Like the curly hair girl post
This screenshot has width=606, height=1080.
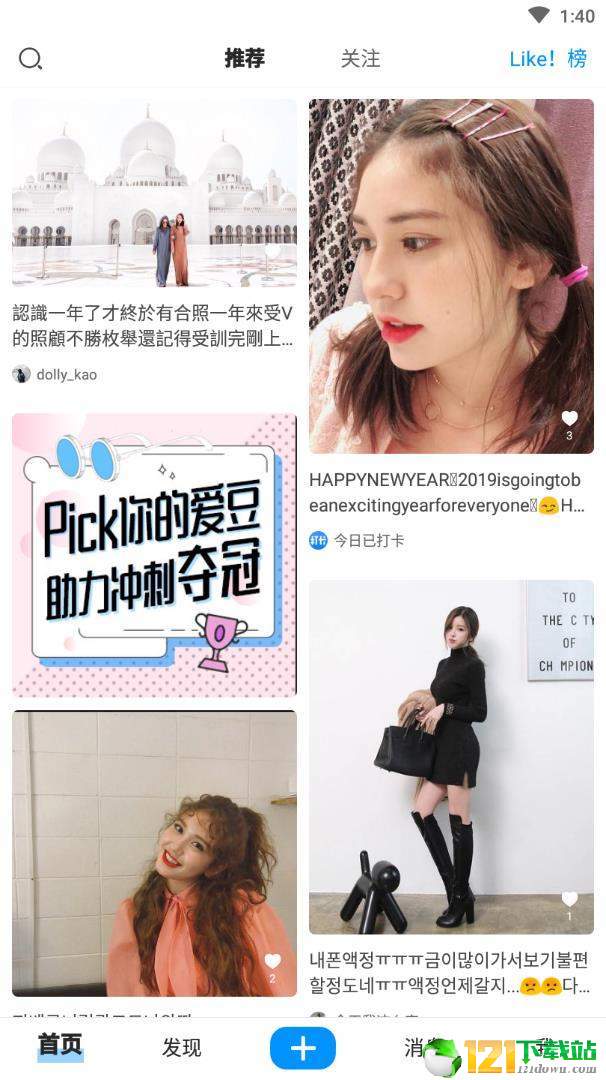272,961
